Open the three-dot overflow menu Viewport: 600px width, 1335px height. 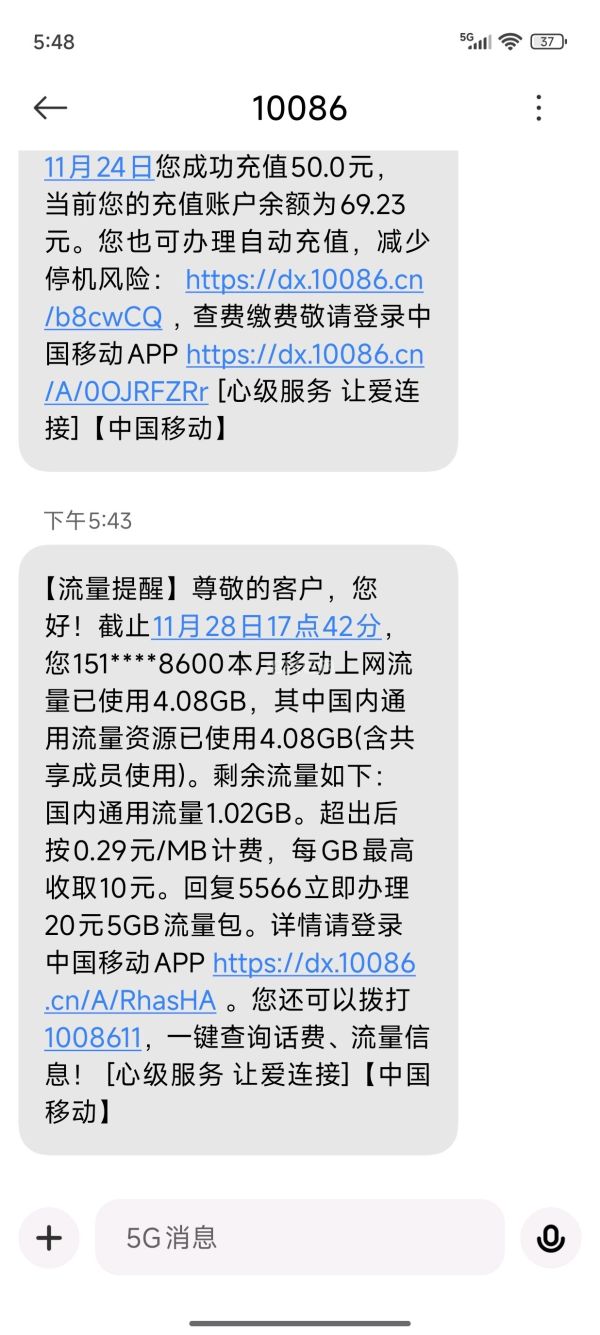click(x=539, y=108)
